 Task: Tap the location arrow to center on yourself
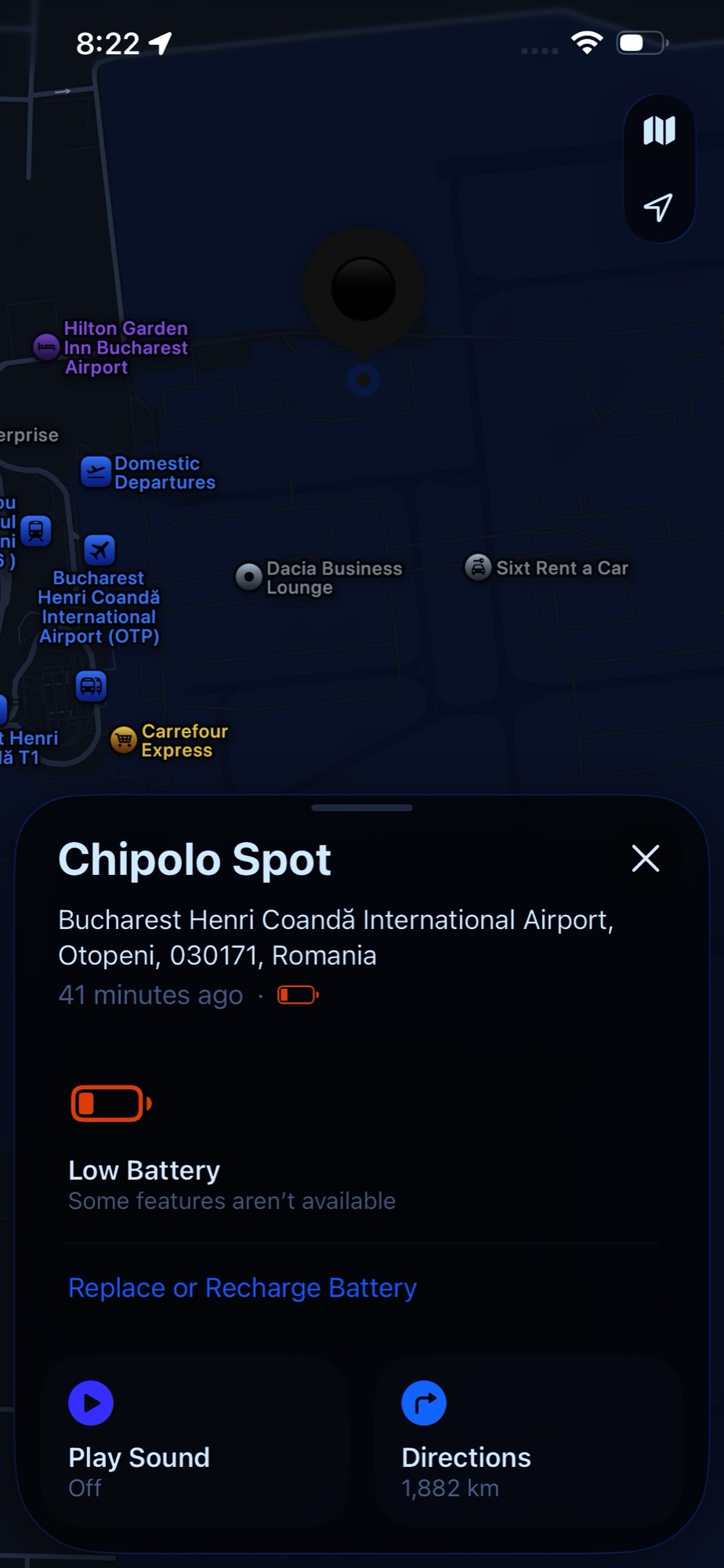pyautogui.click(x=660, y=206)
